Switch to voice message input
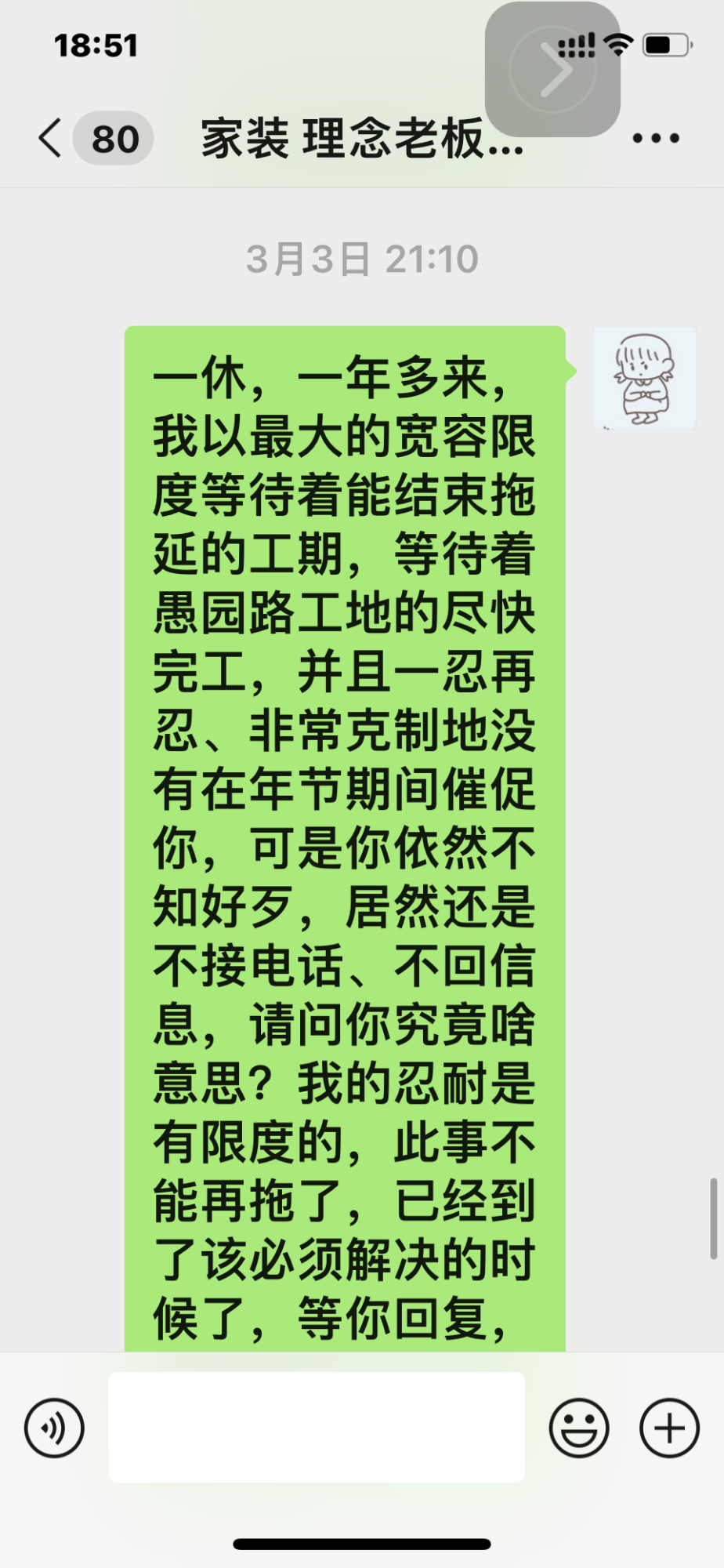 click(54, 1428)
